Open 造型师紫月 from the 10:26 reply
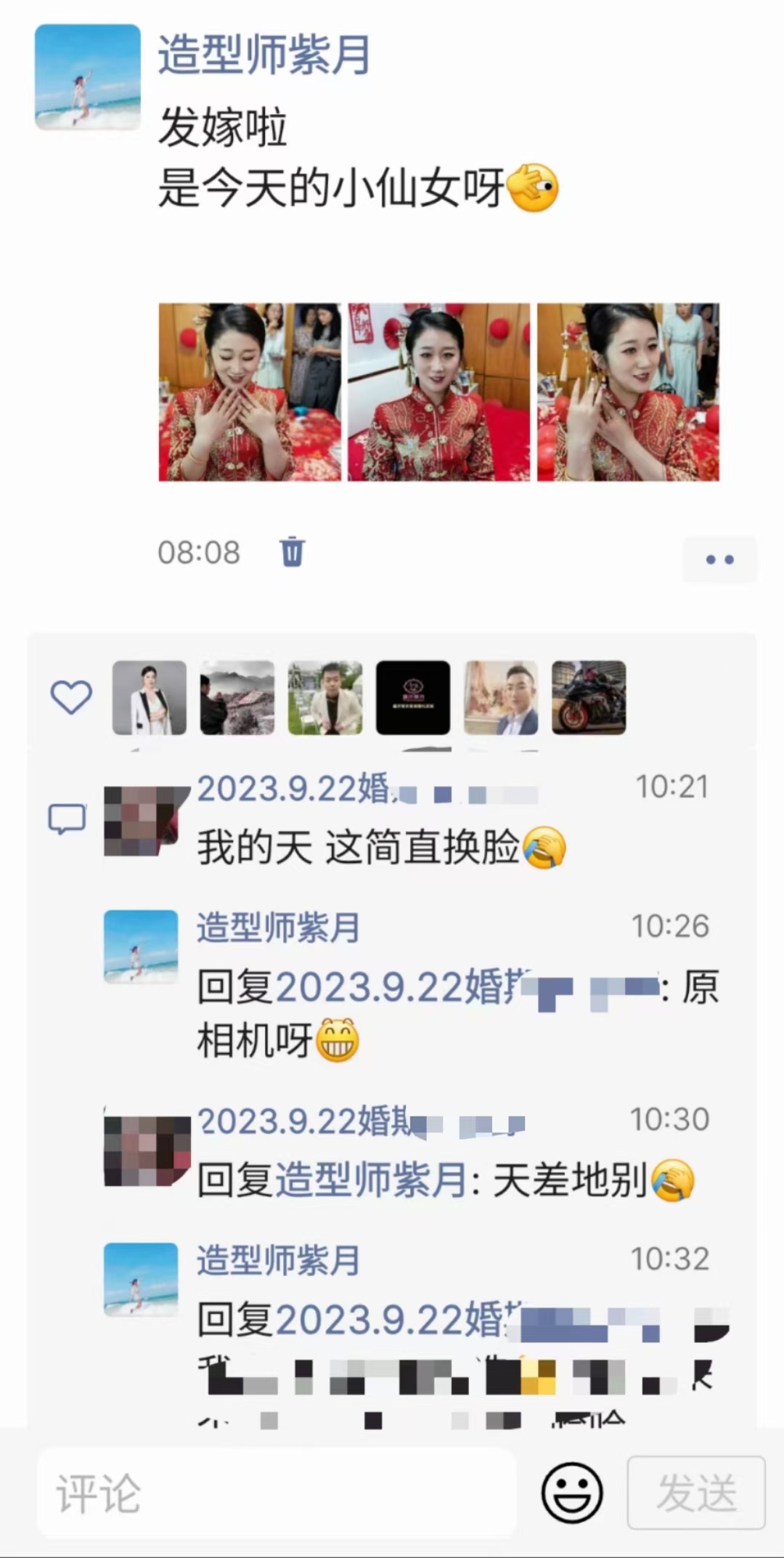The image size is (784, 1558). click(x=278, y=928)
